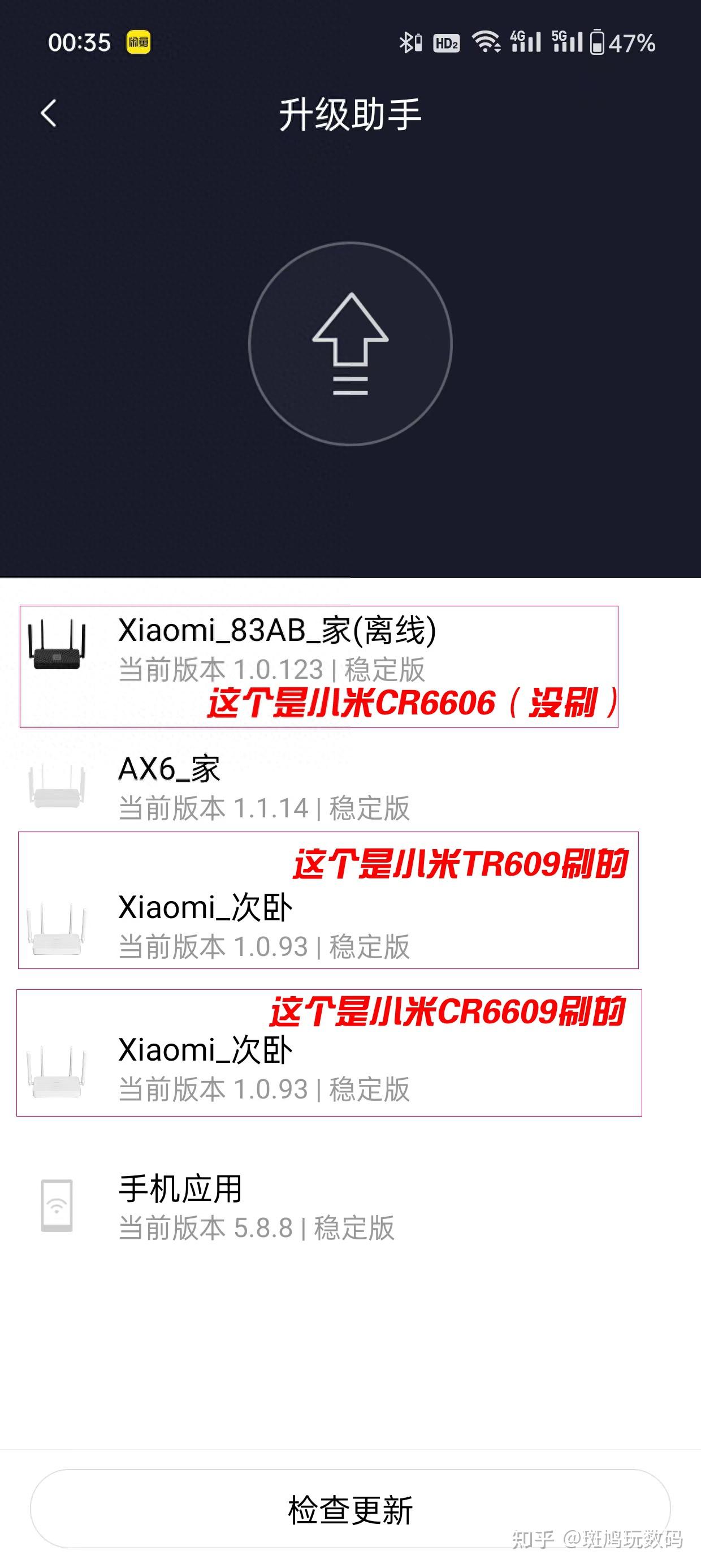Tap the battery indicator showing 47%
Screen dimensions: 701x1568
[x=615, y=42]
